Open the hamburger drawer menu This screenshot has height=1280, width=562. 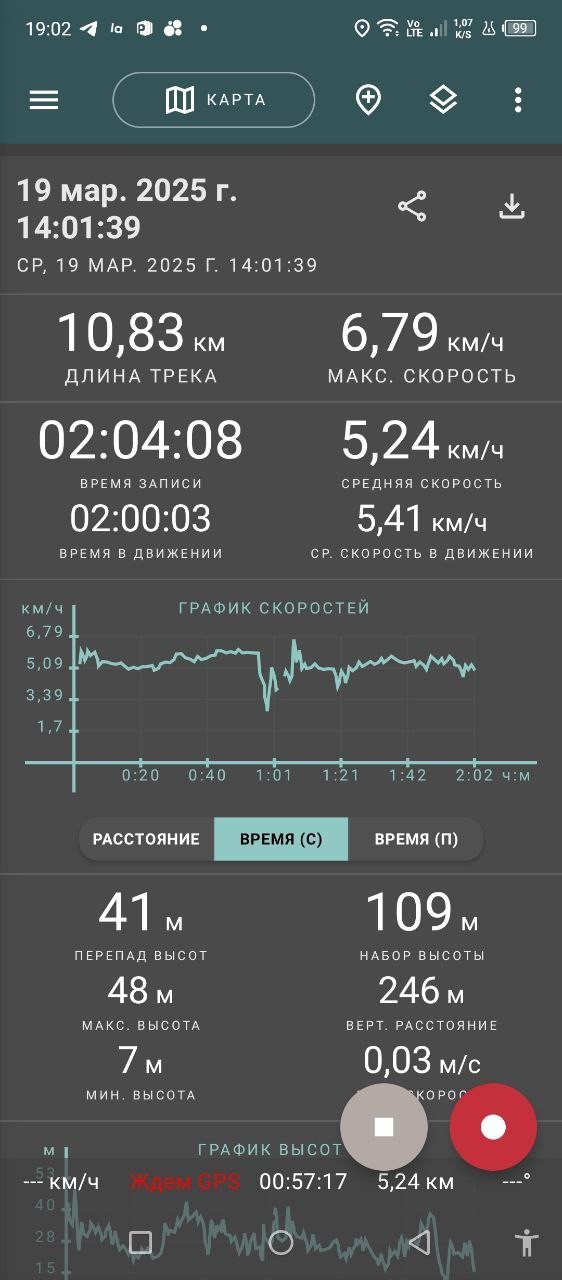44,100
